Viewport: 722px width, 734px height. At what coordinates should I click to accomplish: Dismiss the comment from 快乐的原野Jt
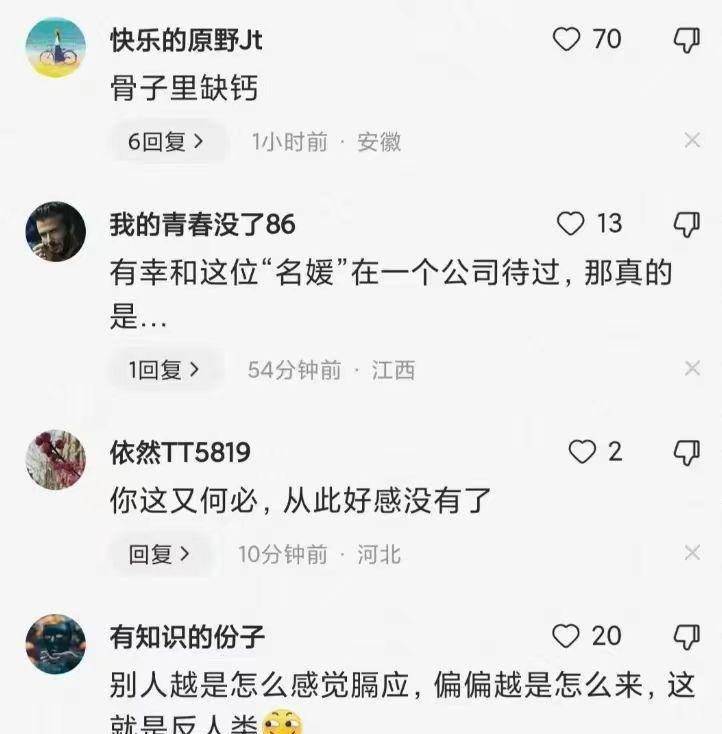pyautogui.click(x=692, y=141)
